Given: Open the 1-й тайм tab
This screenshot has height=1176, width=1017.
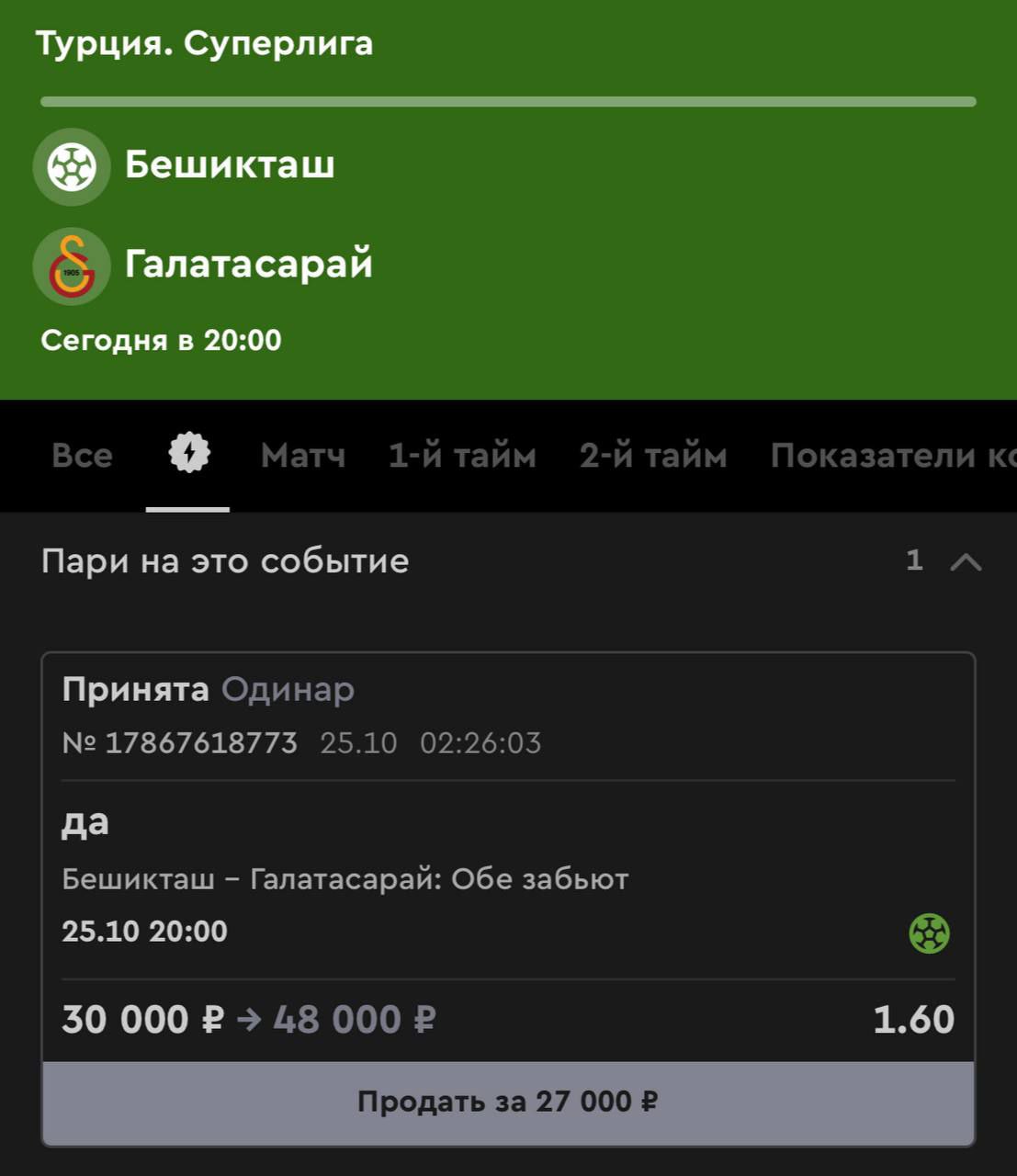Looking at the screenshot, I should [x=462, y=456].
